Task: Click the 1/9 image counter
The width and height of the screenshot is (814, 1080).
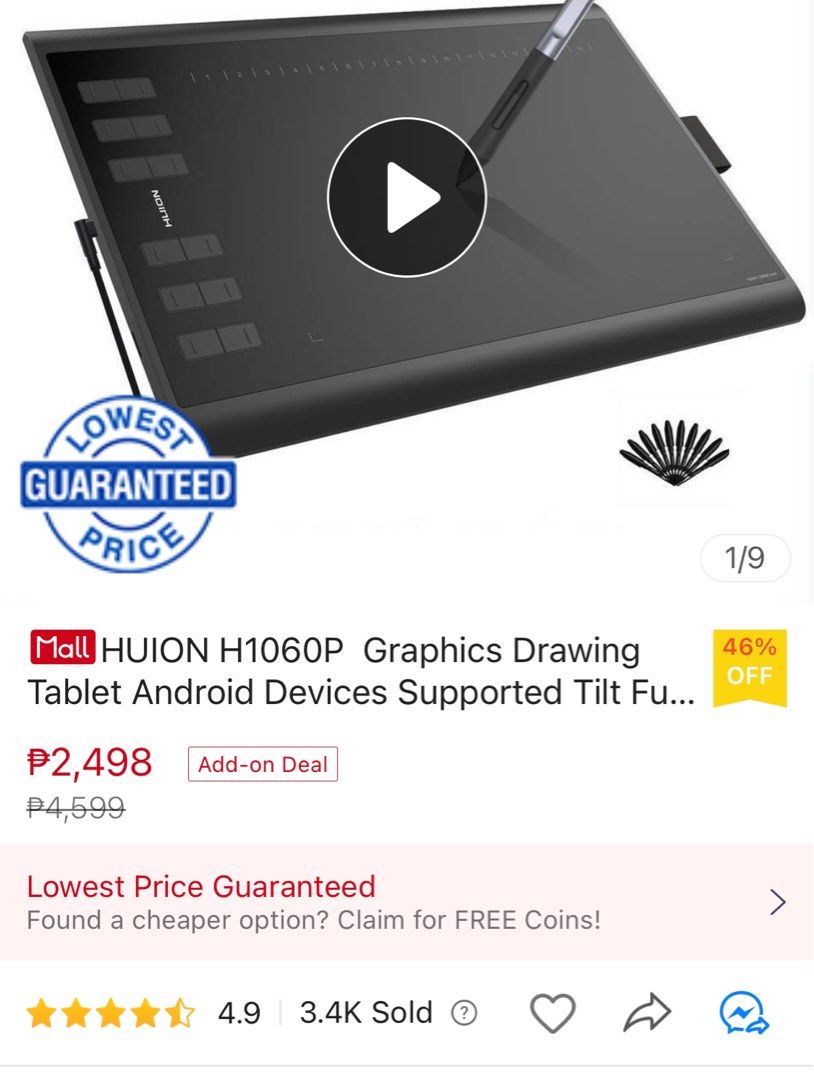Action: (x=745, y=557)
